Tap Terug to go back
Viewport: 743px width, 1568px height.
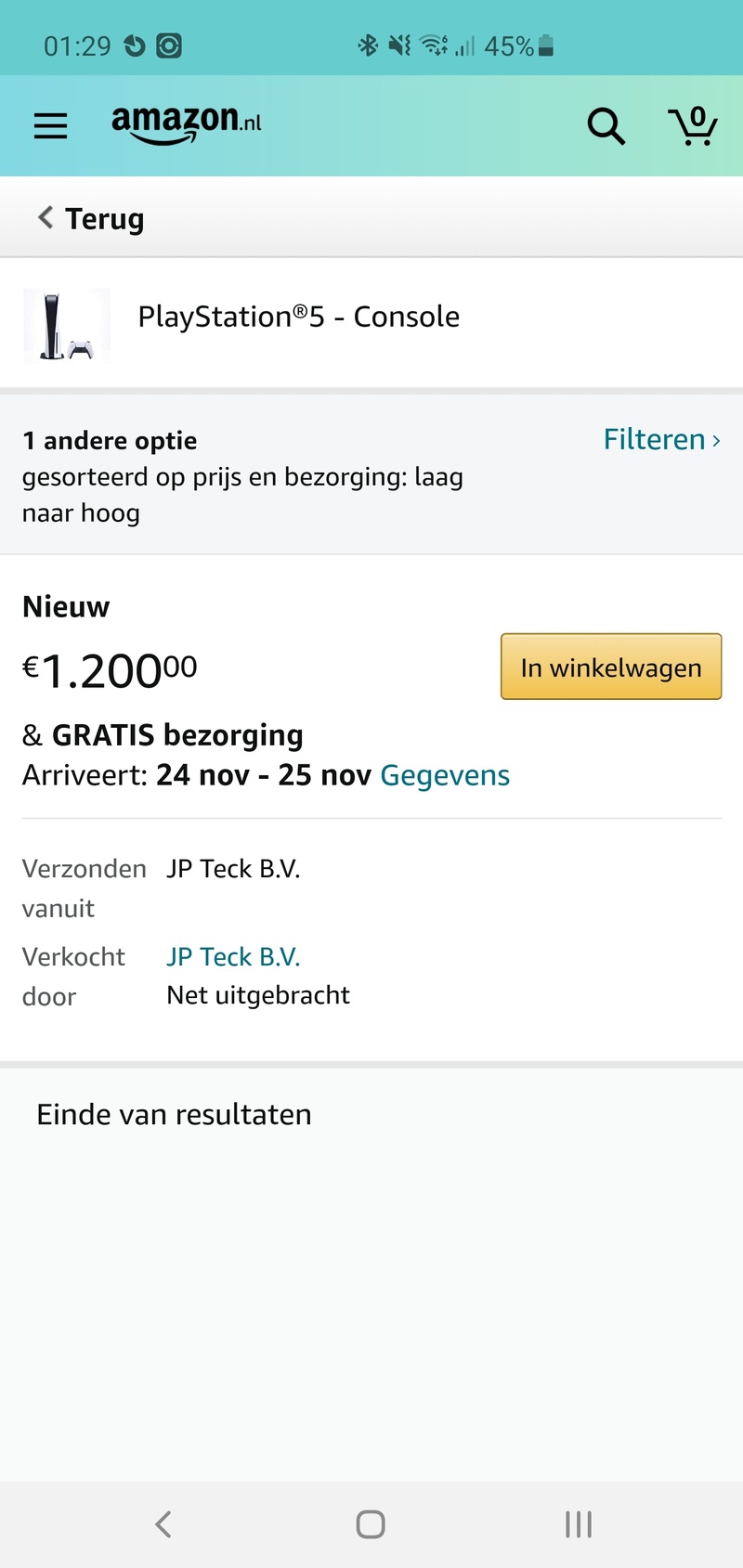coord(104,217)
